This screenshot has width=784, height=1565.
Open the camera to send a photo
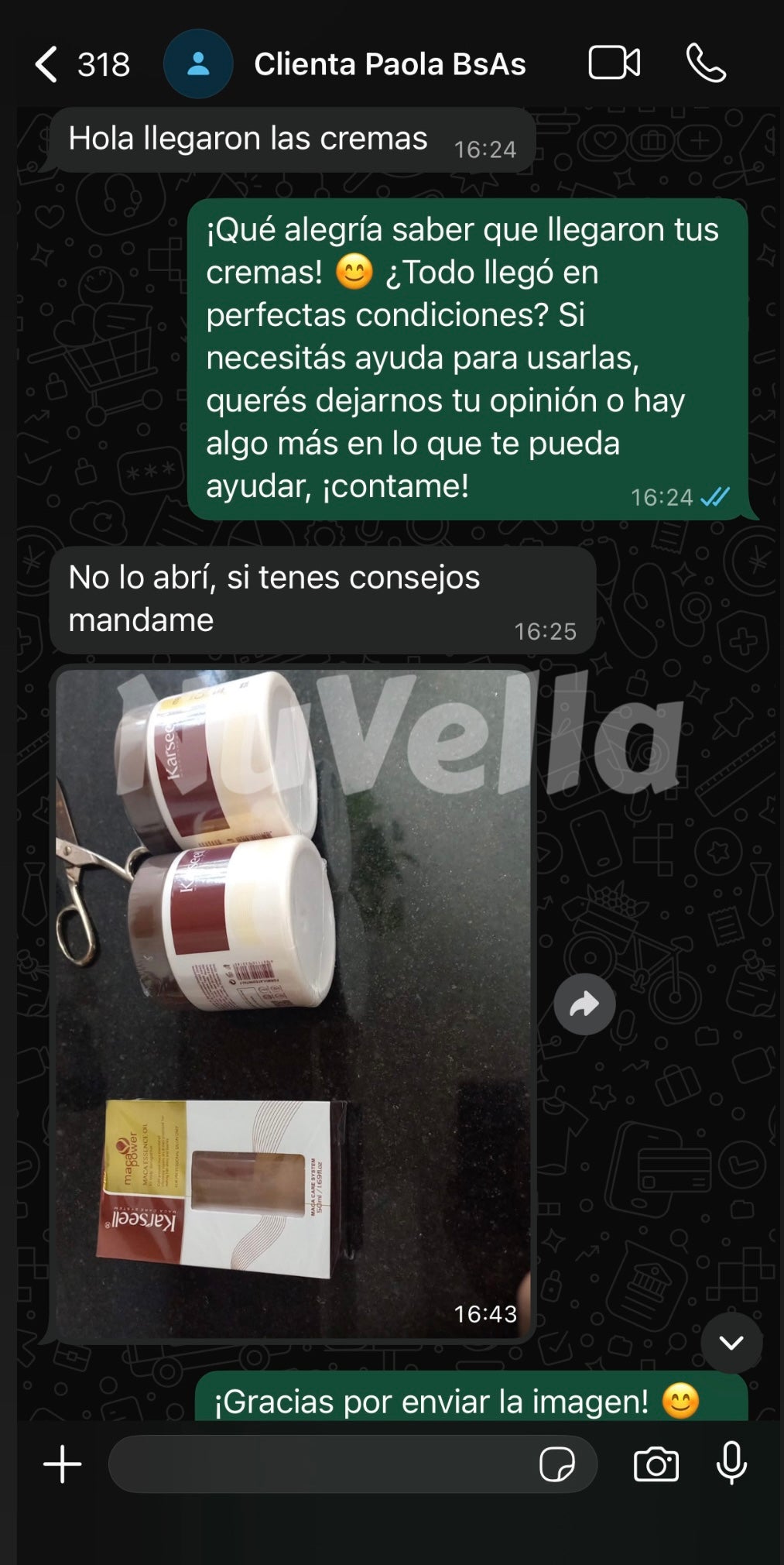pyautogui.click(x=656, y=1464)
